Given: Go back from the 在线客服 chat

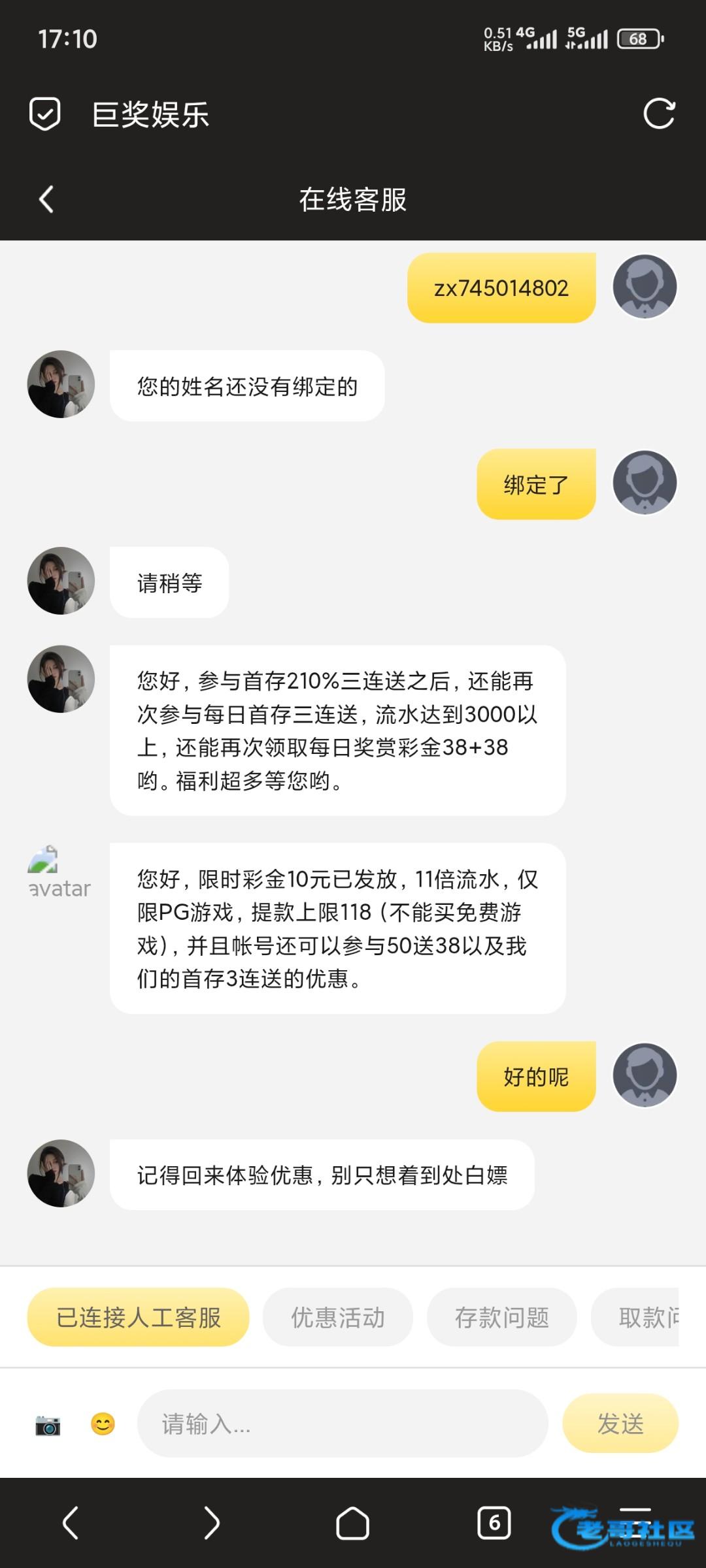Looking at the screenshot, I should tap(46, 199).
